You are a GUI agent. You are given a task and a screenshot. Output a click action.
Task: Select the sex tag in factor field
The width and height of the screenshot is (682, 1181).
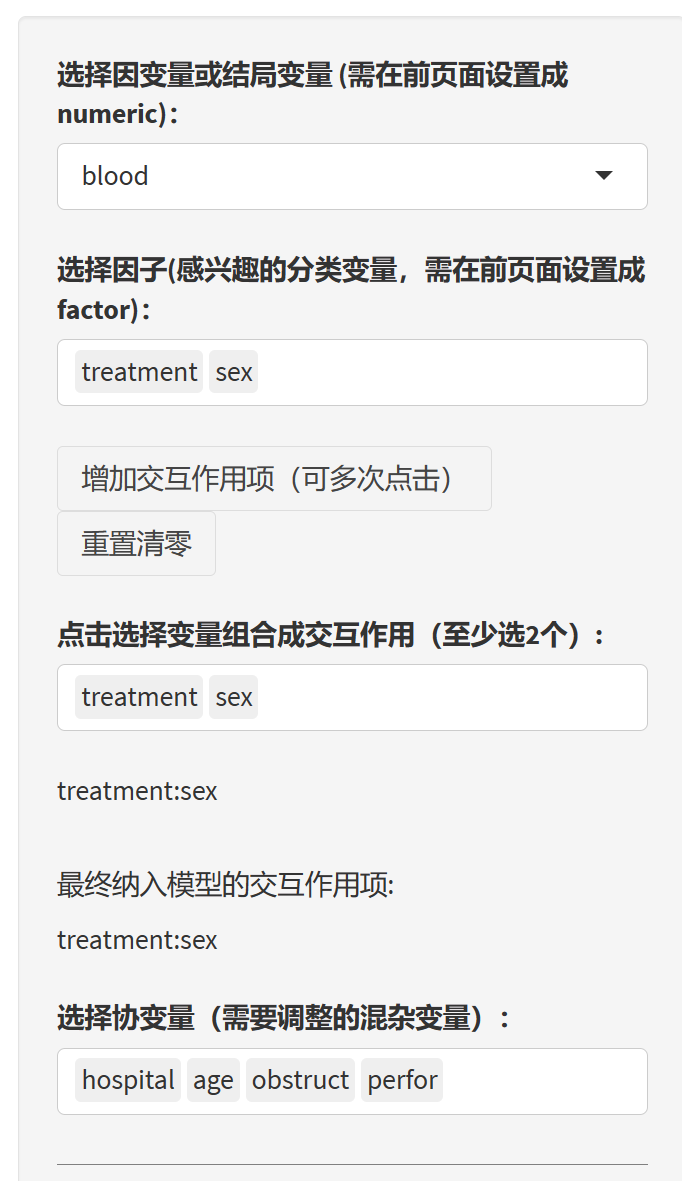click(x=234, y=372)
